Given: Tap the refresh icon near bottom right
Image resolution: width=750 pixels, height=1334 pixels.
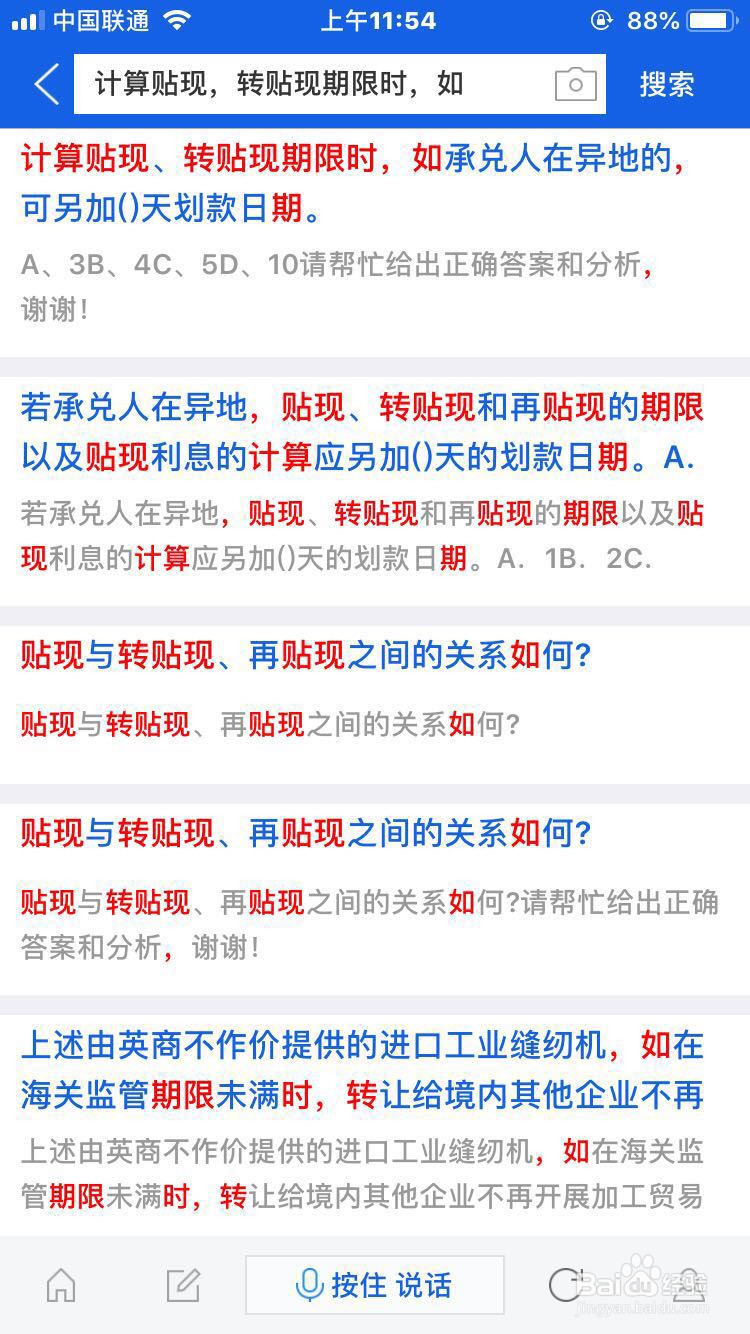Looking at the screenshot, I should pos(568,1287).
